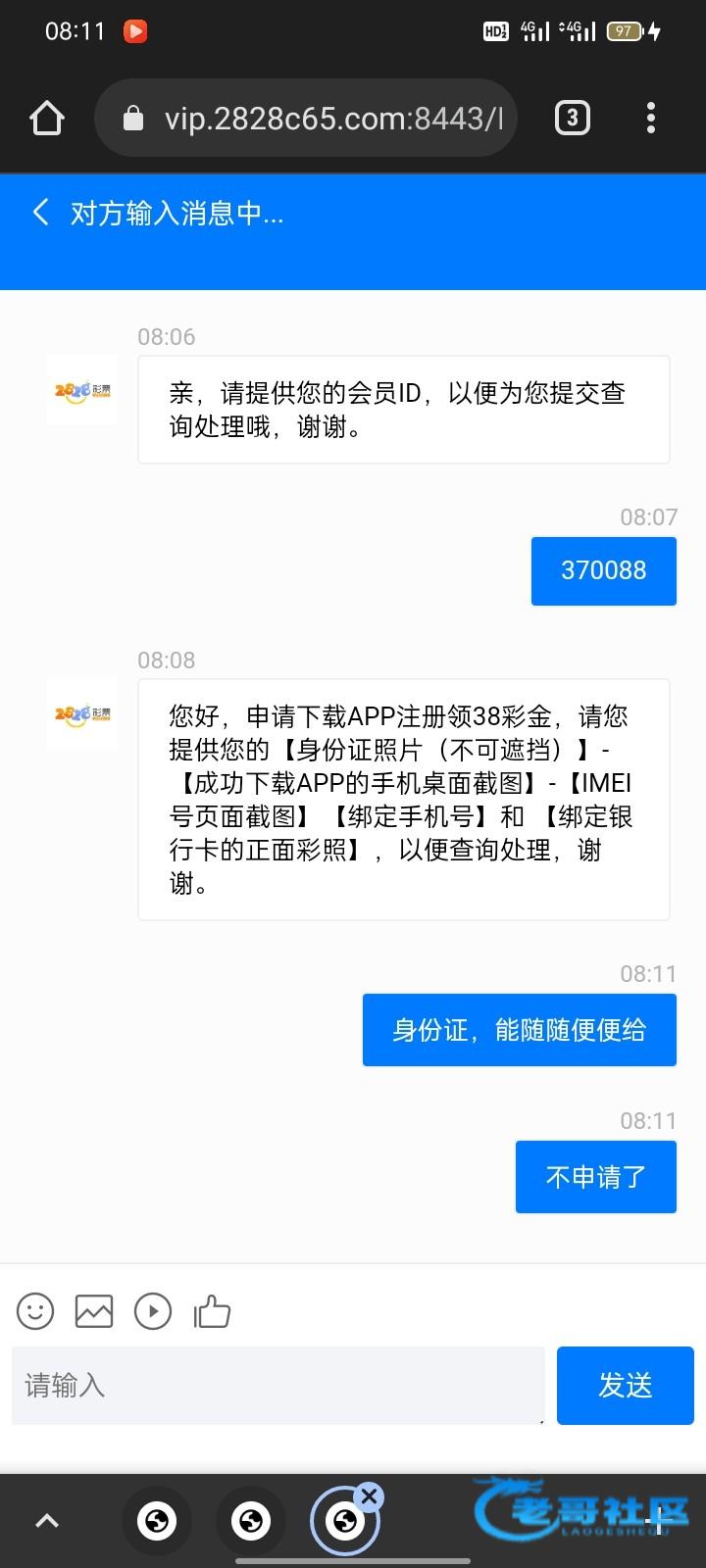The image size is (706, 1568).
Task: Open the browser overflow menu
Action: (650, 119)
